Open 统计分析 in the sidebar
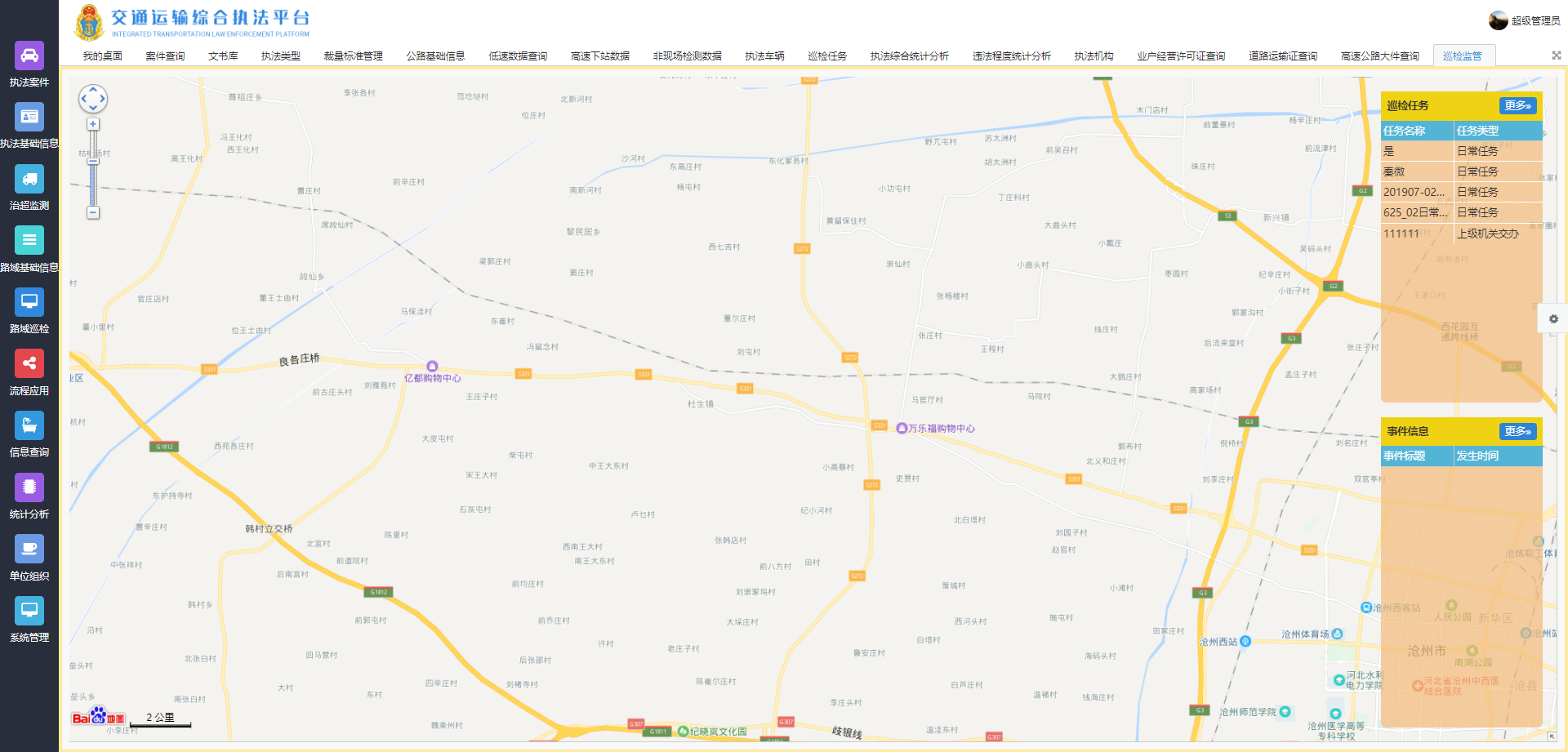 coord(29,496)
